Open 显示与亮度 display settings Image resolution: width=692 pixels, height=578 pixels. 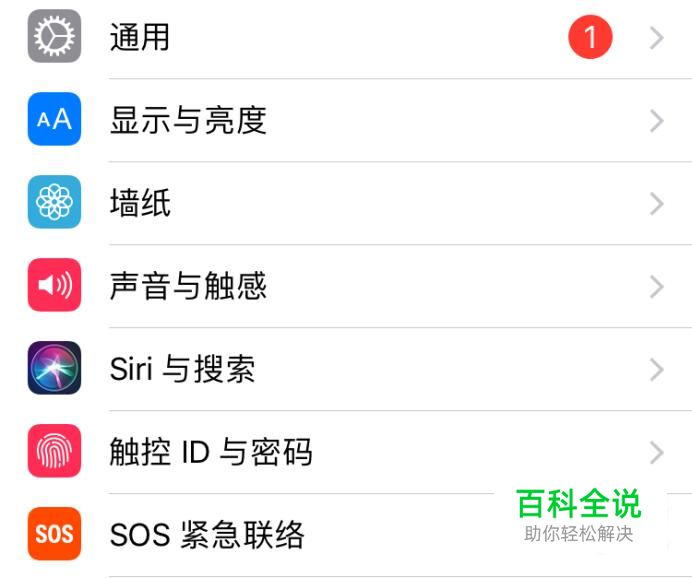click(x=188, y=121)
